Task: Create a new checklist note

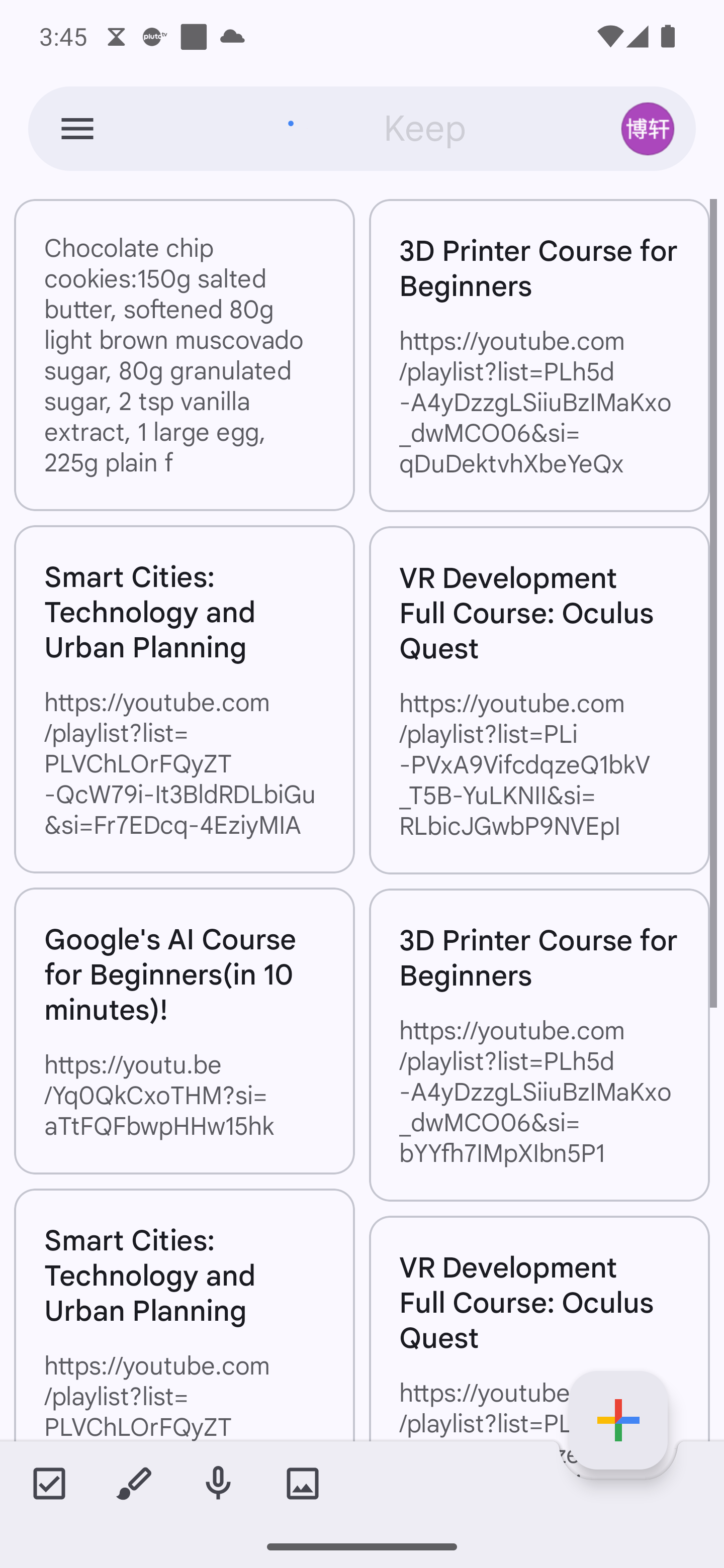Action: 49,1483
